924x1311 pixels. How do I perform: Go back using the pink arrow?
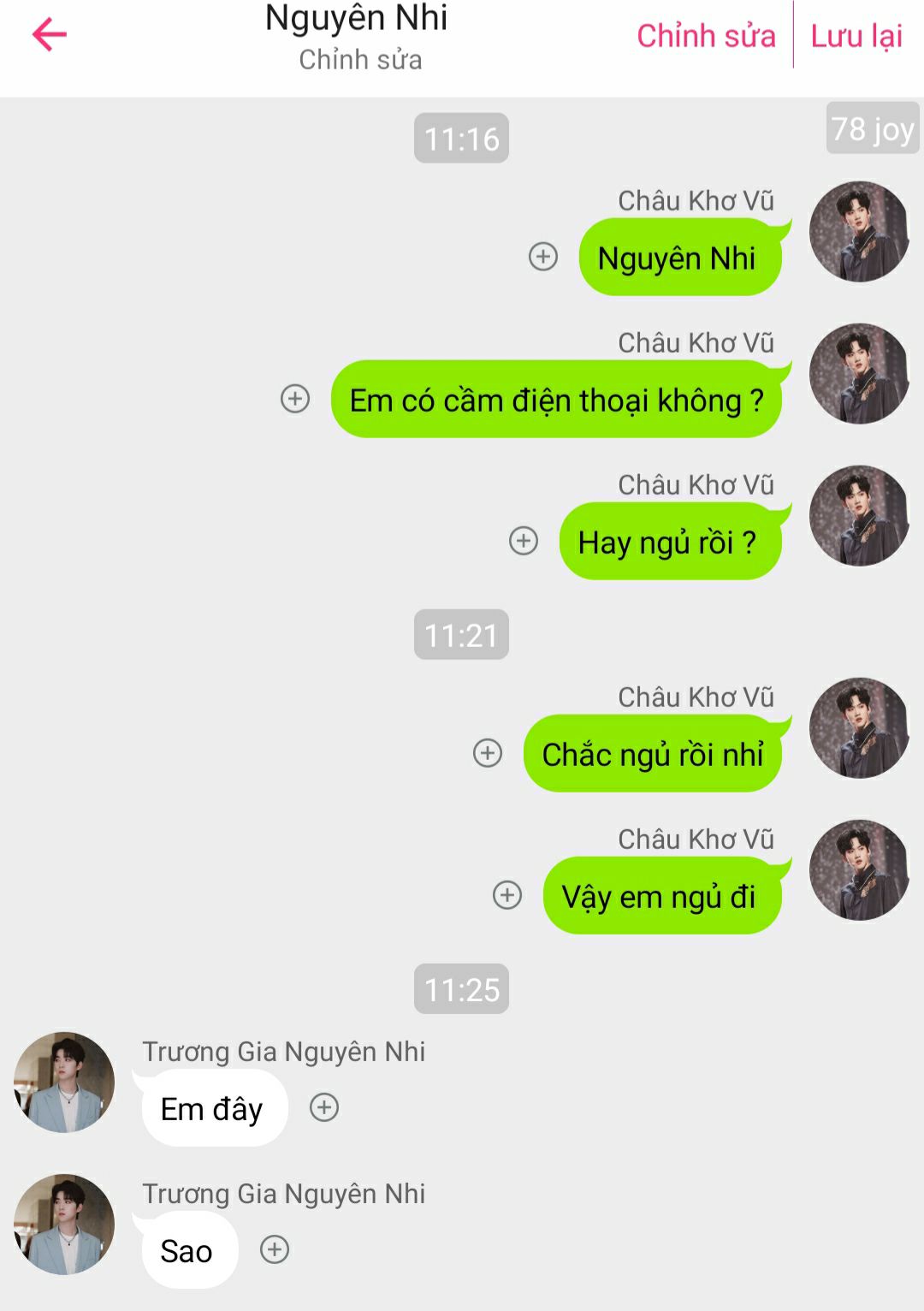50,35
